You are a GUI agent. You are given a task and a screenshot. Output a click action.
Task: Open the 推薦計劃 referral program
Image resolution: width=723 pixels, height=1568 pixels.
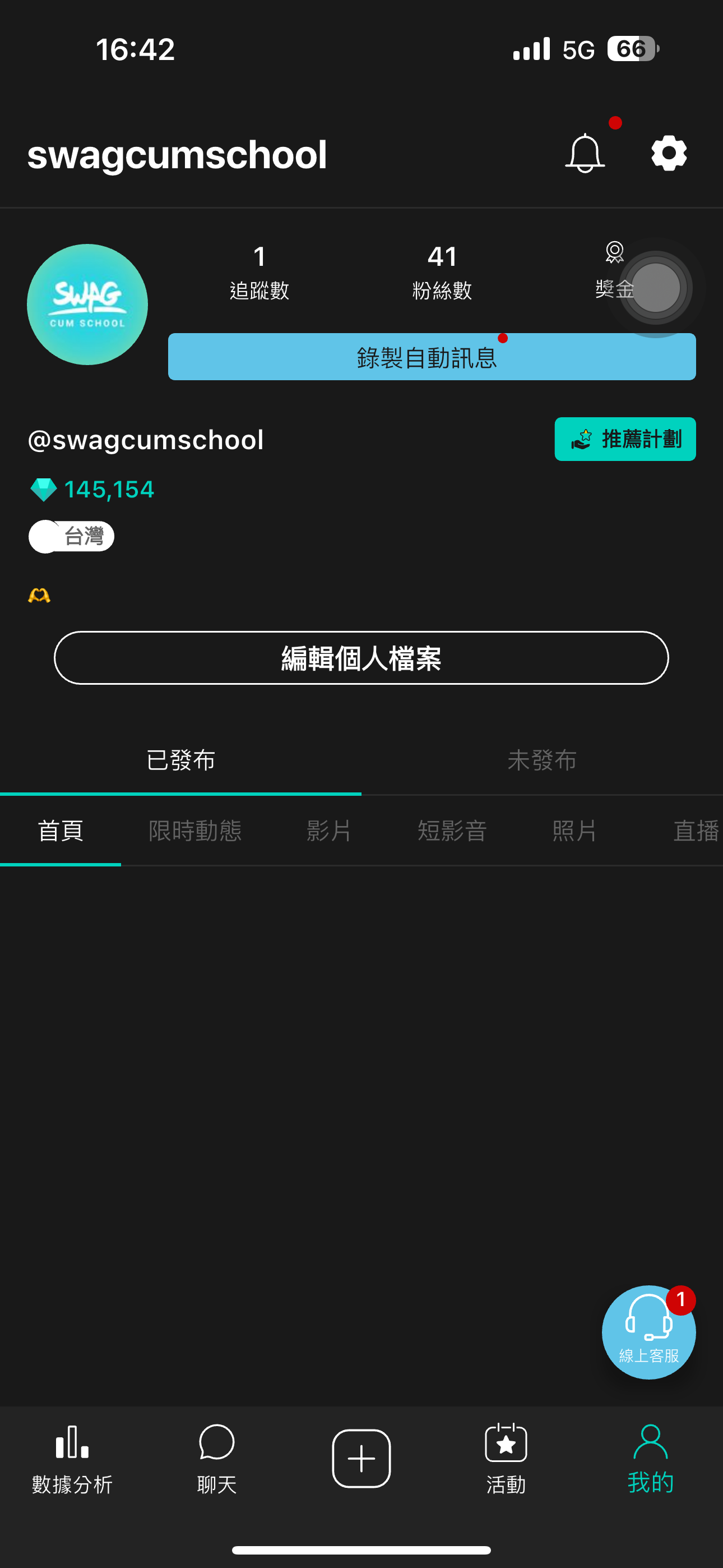(x=624, y=440)
